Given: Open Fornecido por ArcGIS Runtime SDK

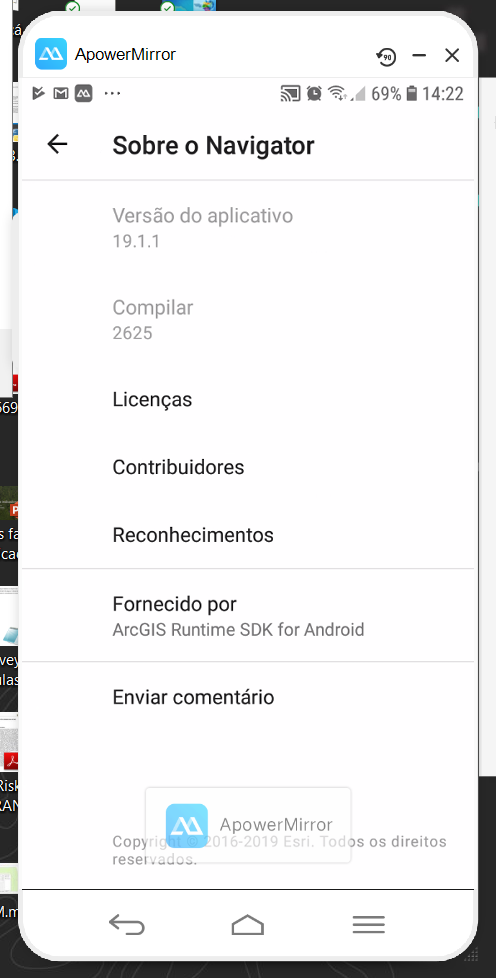Looking at the screenshot, I should coord(248,616).
